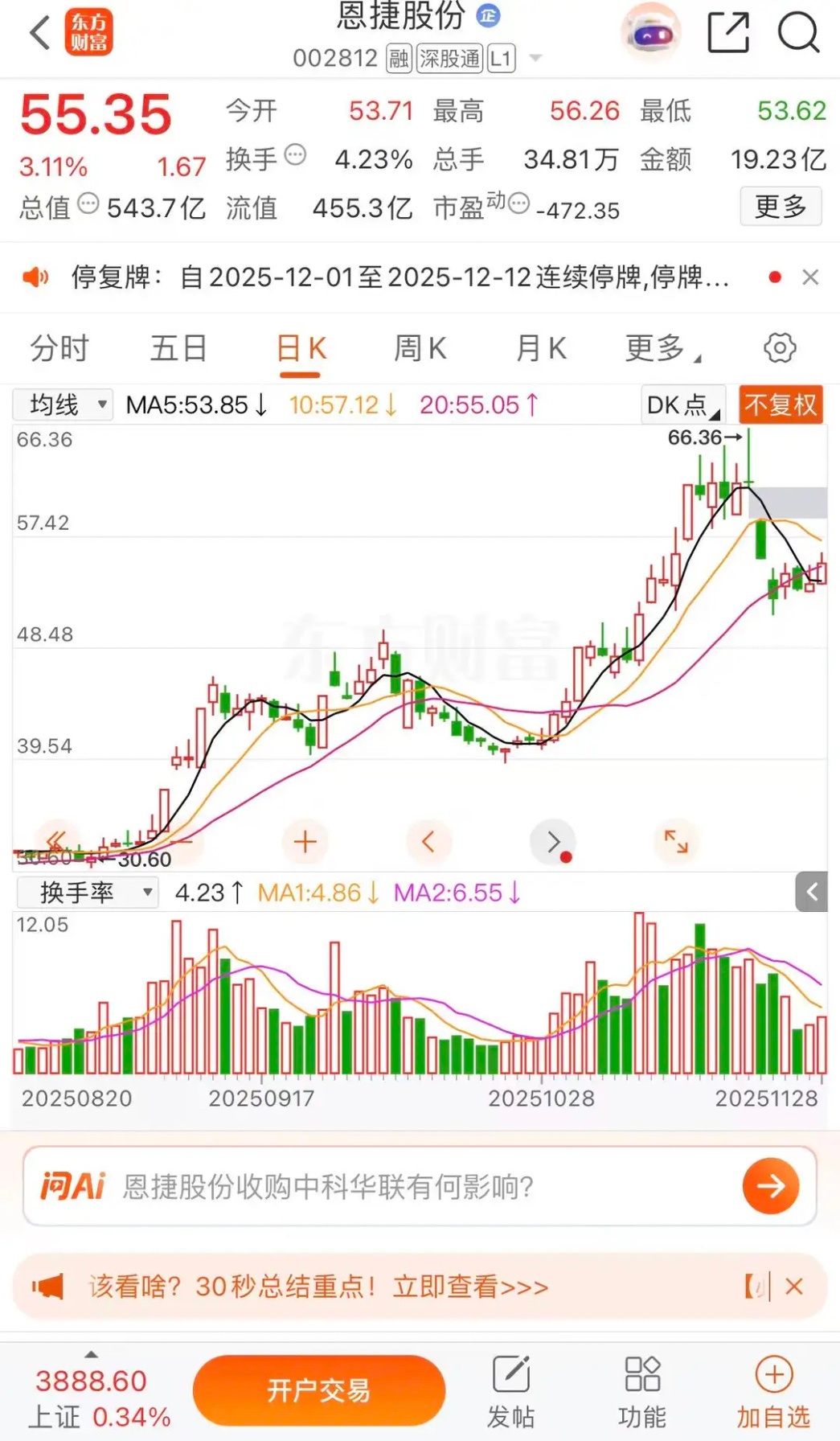
Task: Open the 均线 indicator dropdown
Action: click(62, 404)
